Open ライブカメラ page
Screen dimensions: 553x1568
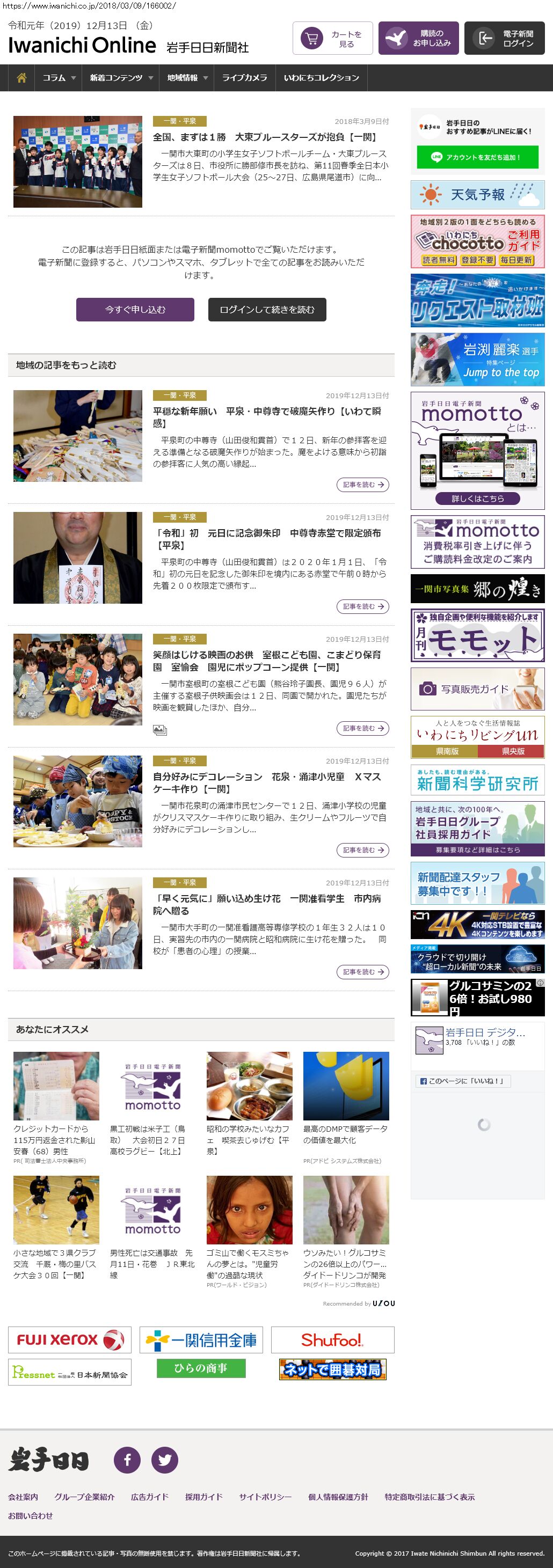pos(244,78)
